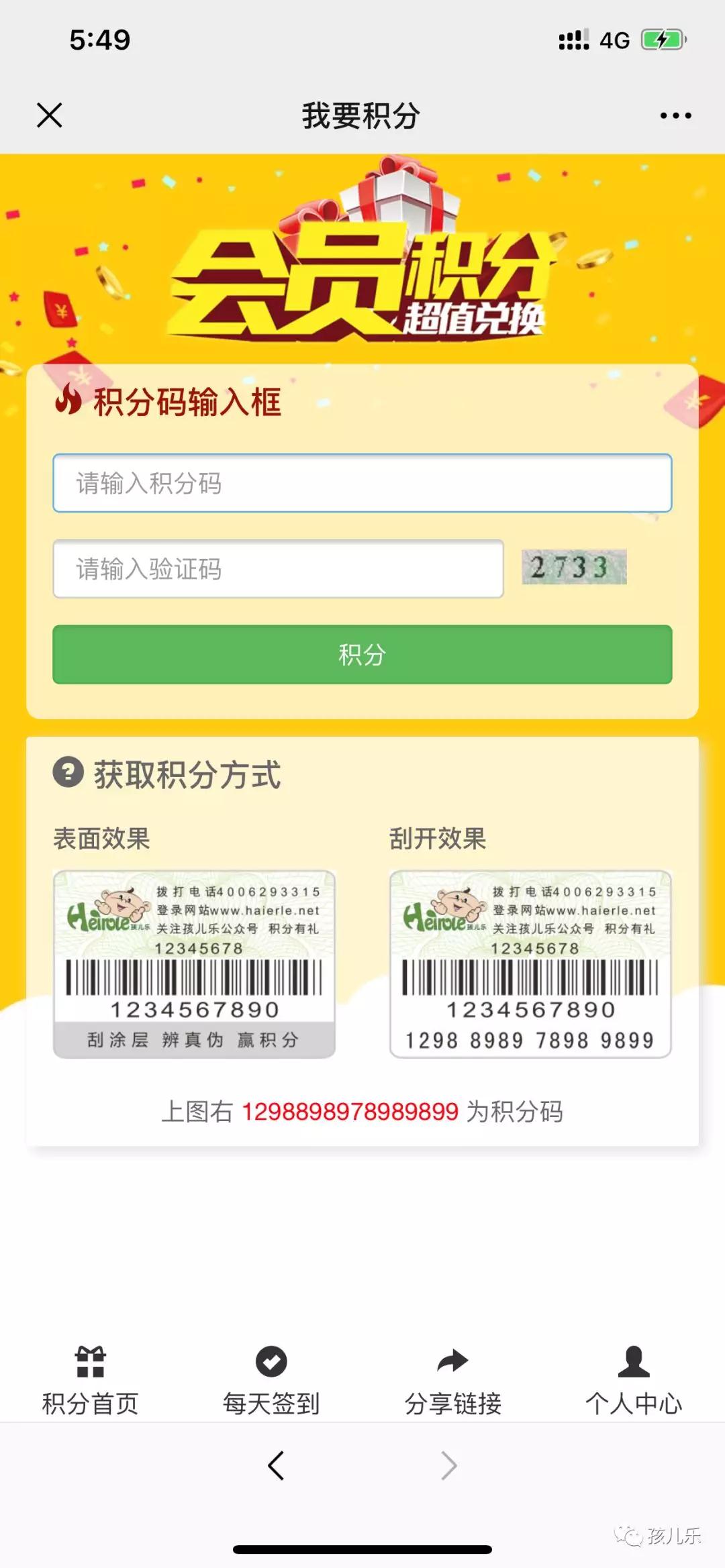This screenshot has height=1568, width=725.
Task: Focus the 请输入积分码 field
Action: click(x=362, y=483)
